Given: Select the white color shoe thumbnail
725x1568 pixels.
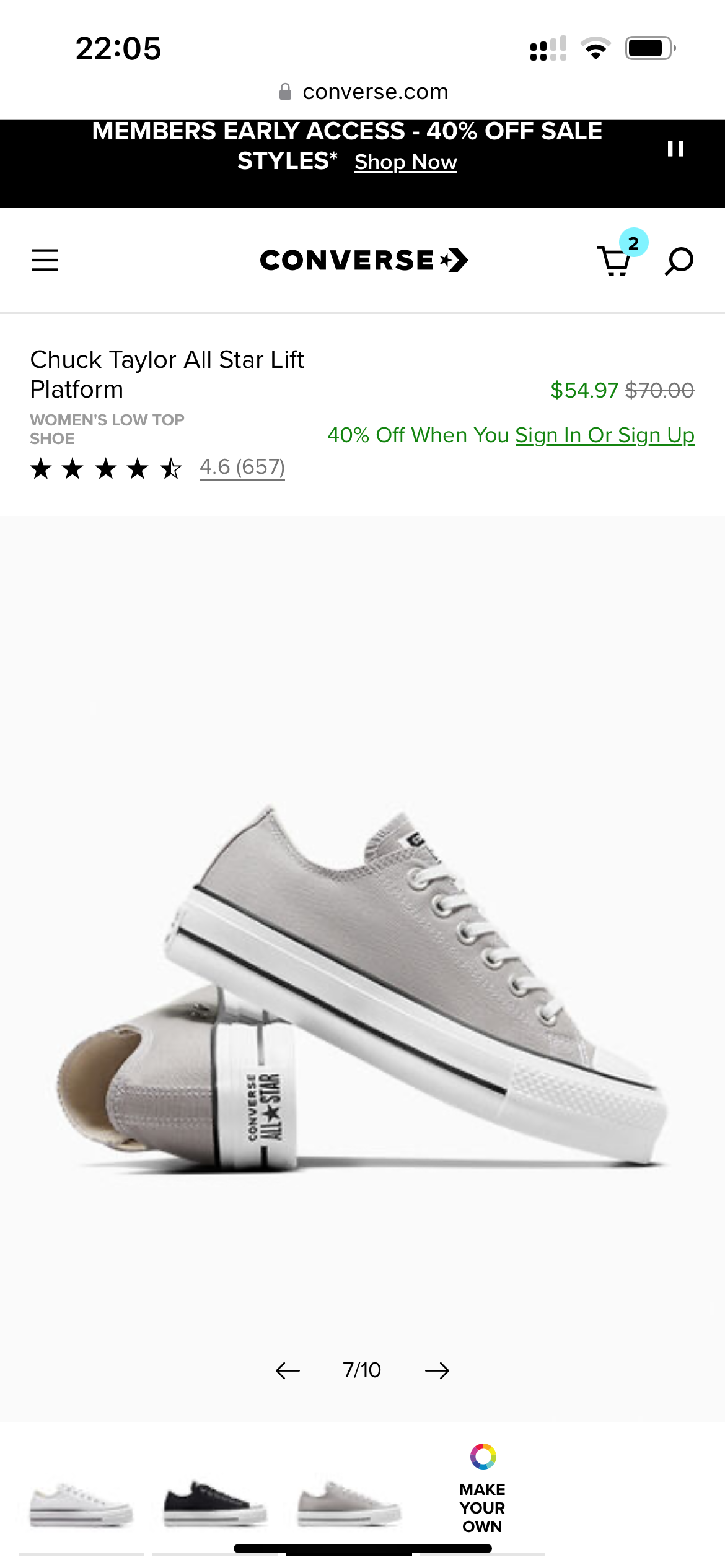Looking at the screenshot, I should [x=81, y=1504].
